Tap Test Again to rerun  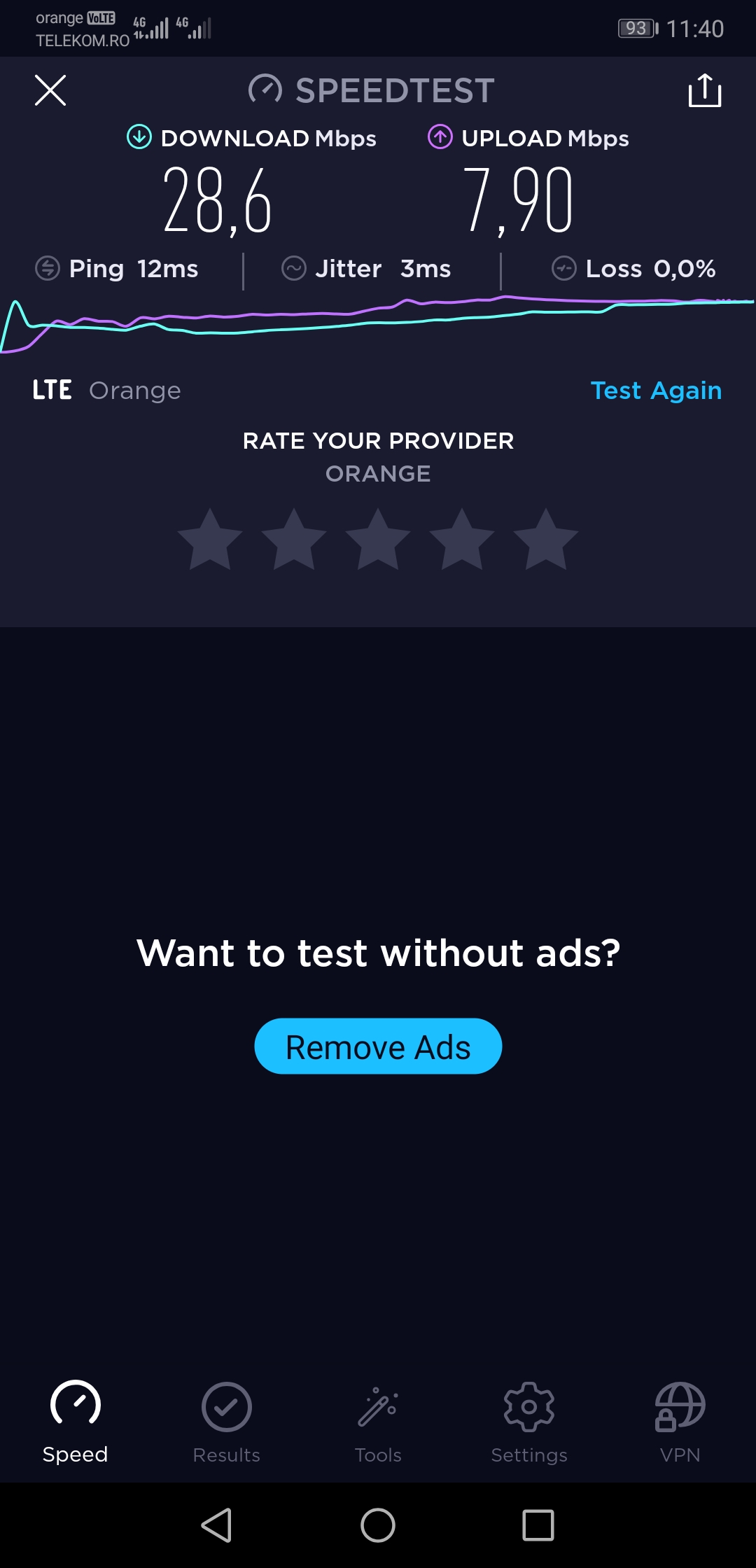656,390
